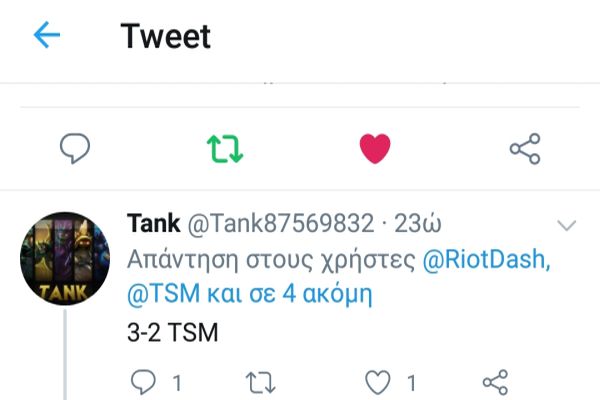Reply to Tank's 3-2 TSM tweet
The width and height of the screenshot is (600, 400).
click(145, 381)
